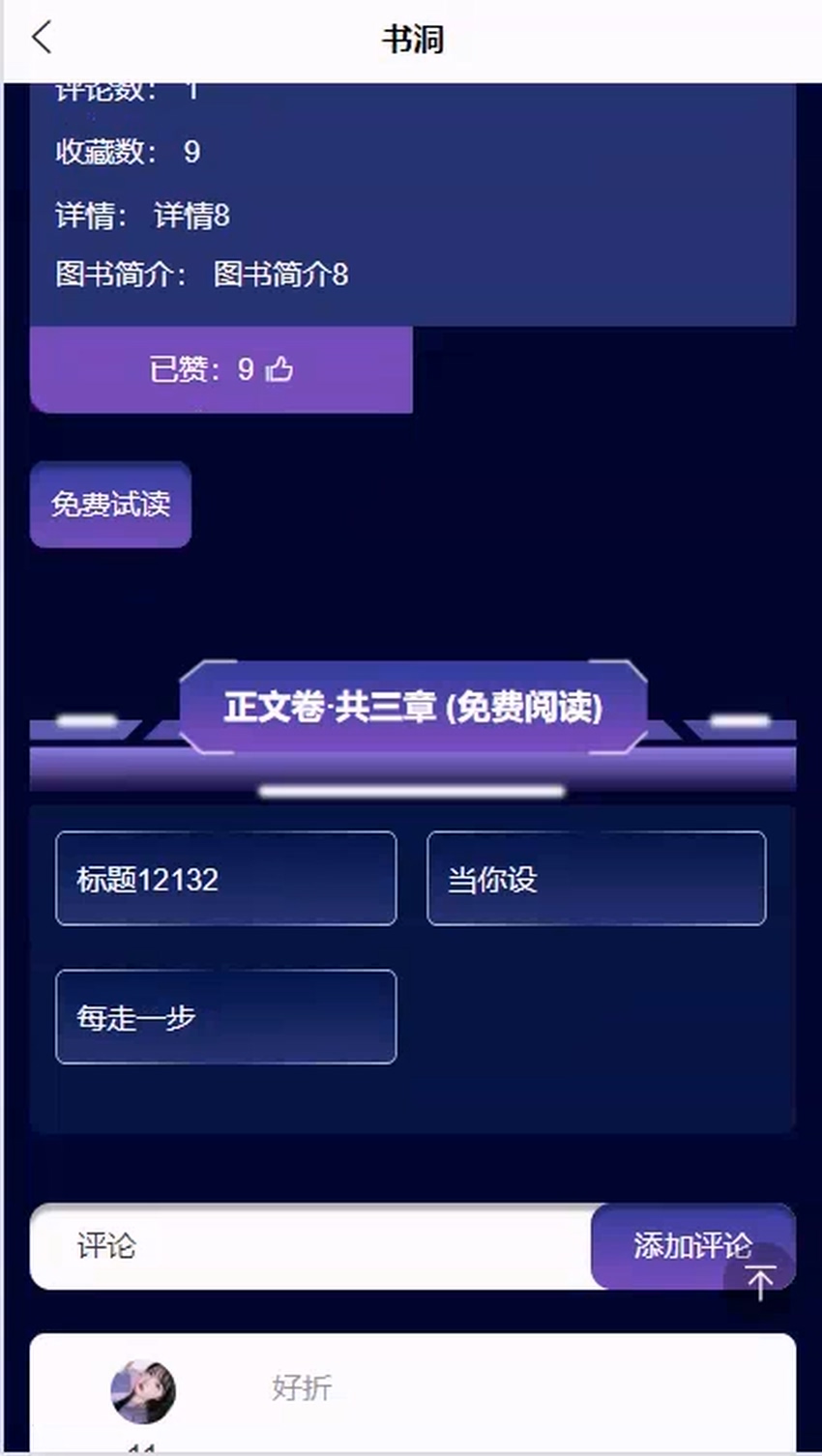This screenshot has width=822, height=1456.
Task: View the avatar of the 好折 commenter
Action: [143, 1391]
